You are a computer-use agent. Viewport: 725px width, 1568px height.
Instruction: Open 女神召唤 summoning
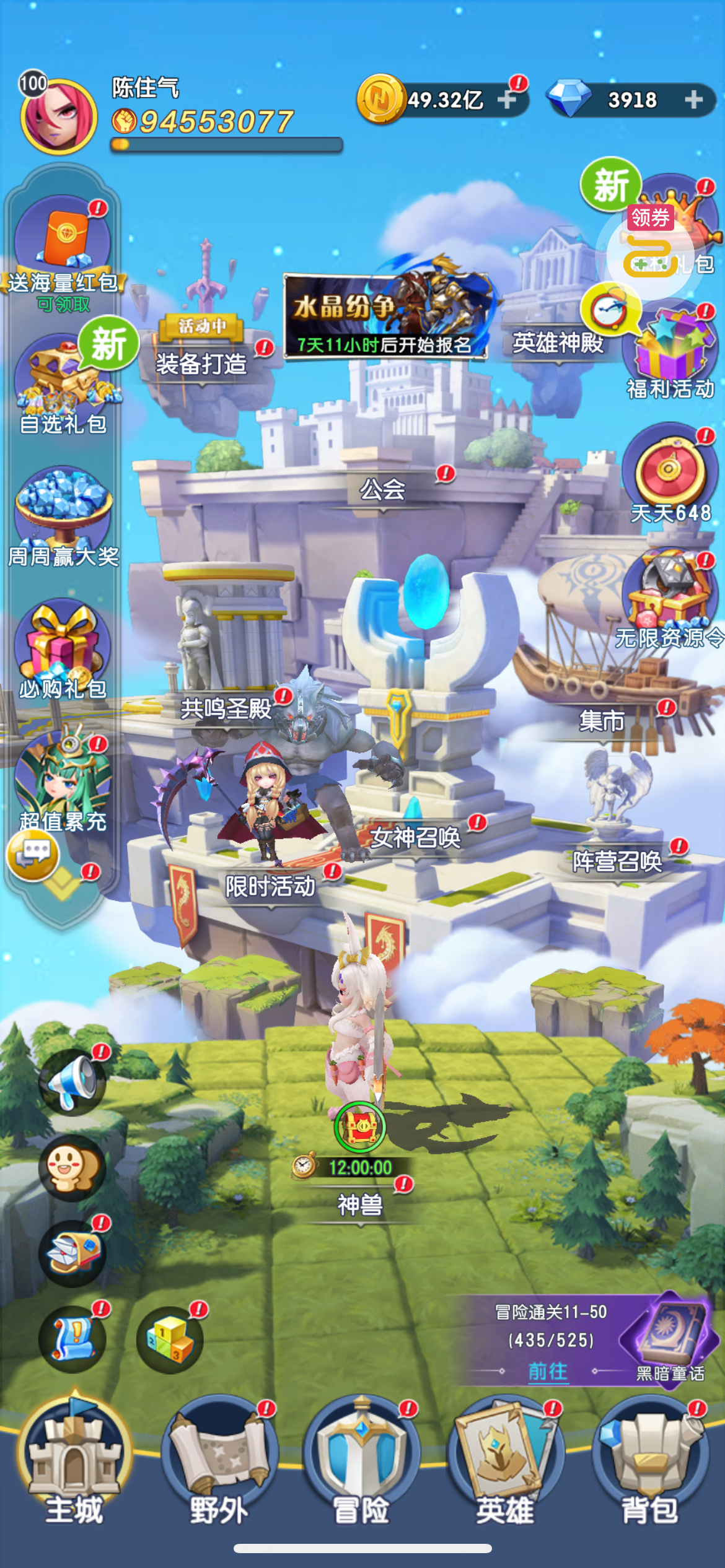pyautogui.click(x=416, y=838)
